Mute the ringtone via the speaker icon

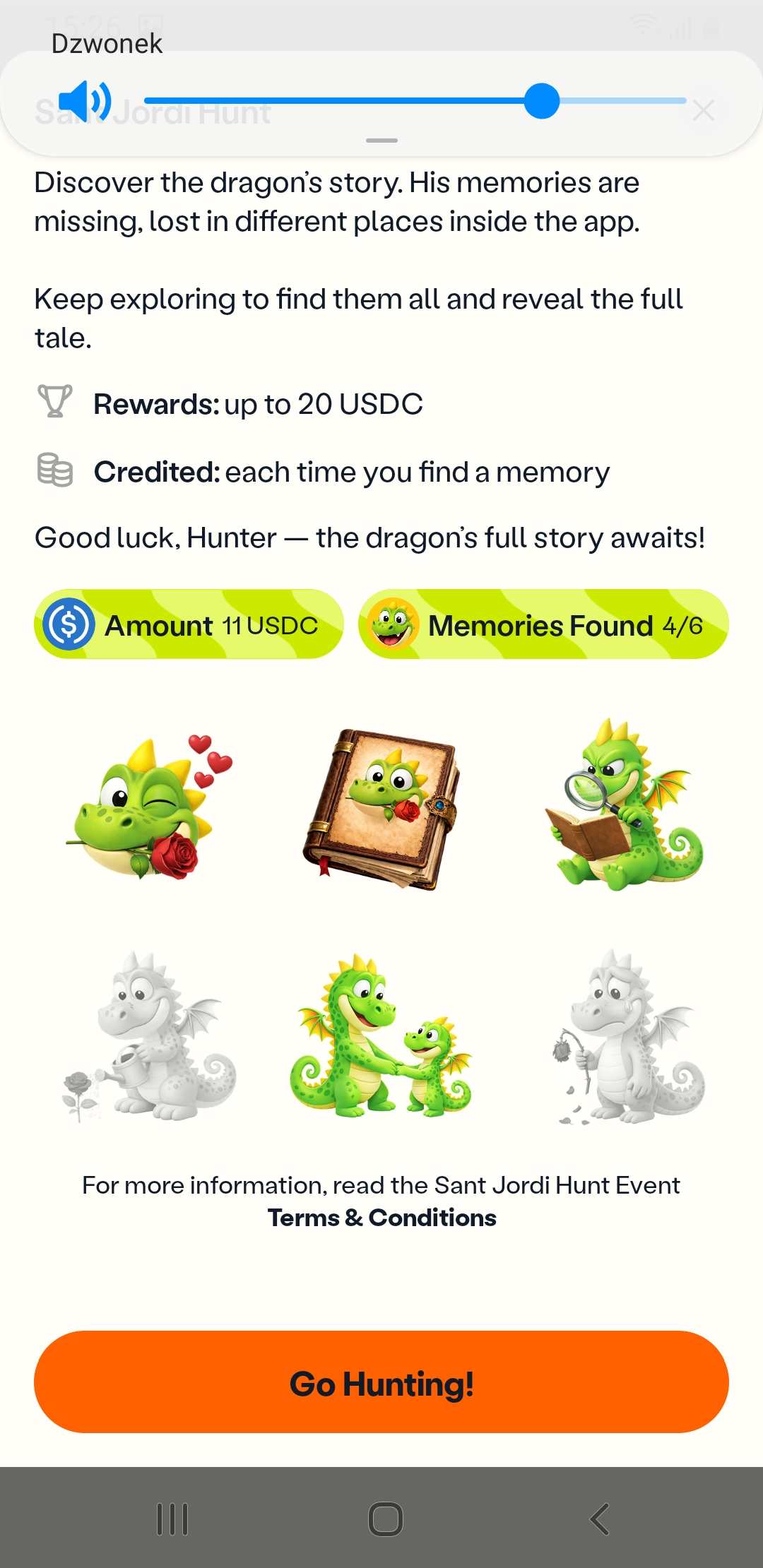pyautogui.click(x=84, y=101)
